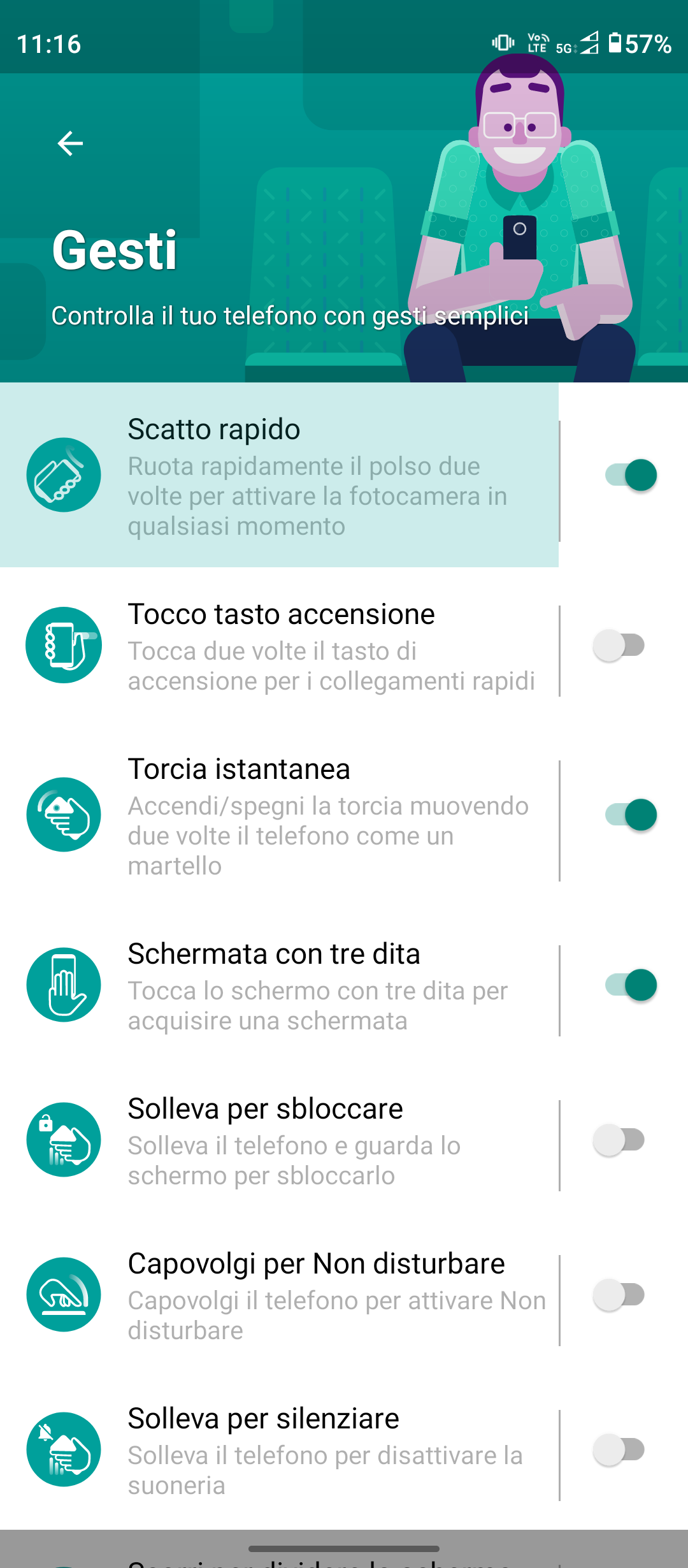This screenshot has width=688, height=1568.
Task: Open Solleva per silenziare gesture details
Action: coord(280,1450)
